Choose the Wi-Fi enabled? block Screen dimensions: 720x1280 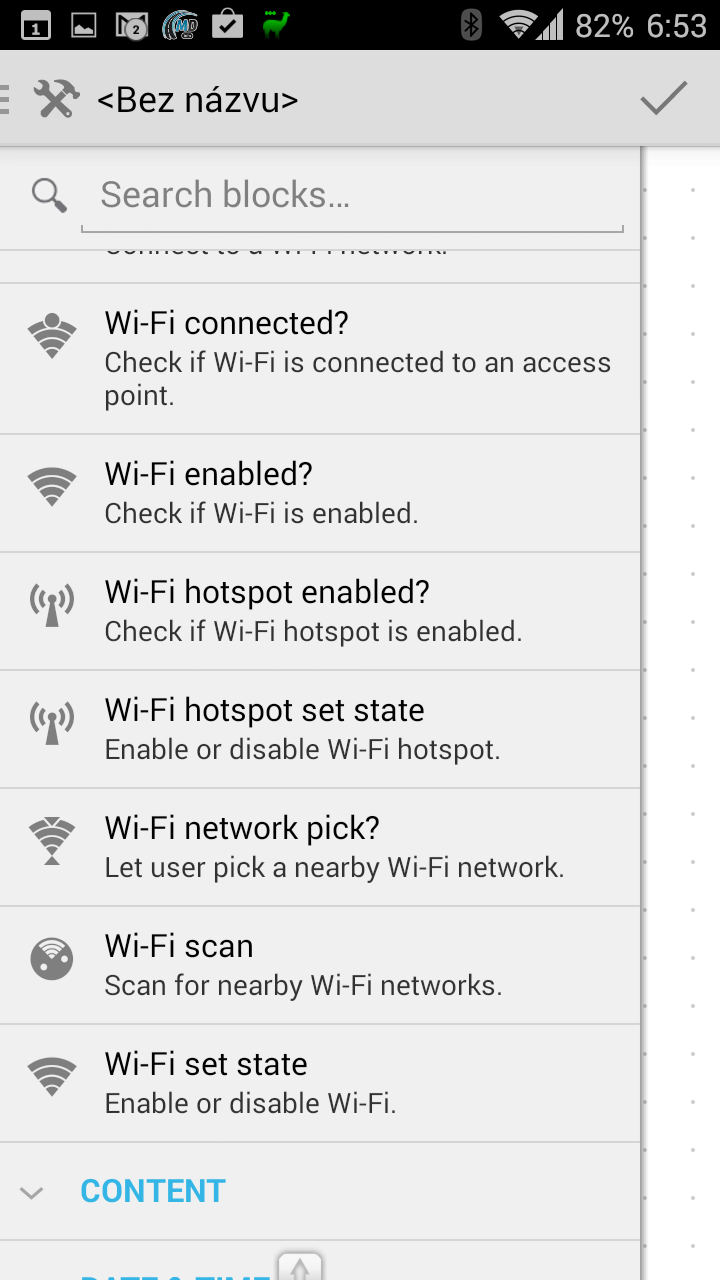(x=320, y=493)
